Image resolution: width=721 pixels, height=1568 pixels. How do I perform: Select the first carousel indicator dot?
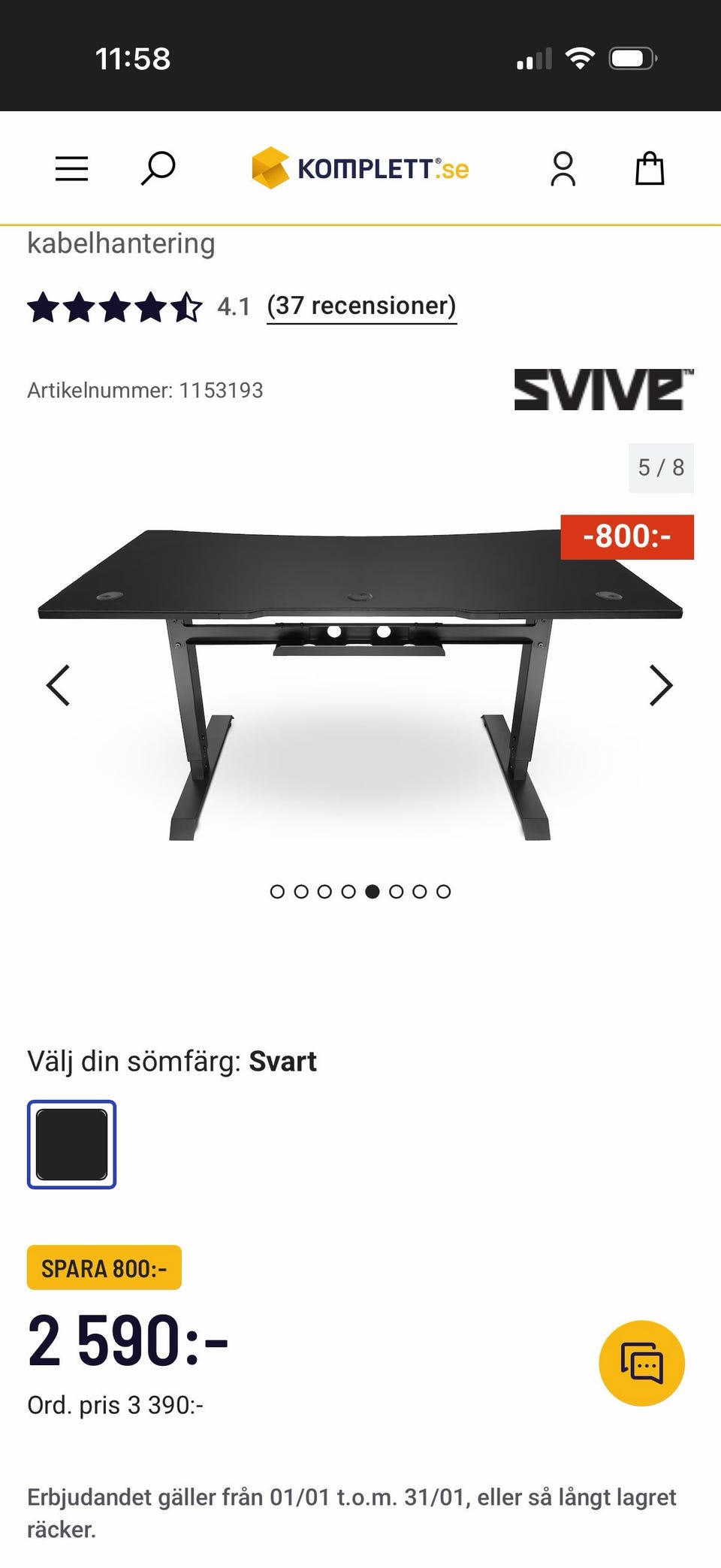pyautogui.click(x=278, y=892)
